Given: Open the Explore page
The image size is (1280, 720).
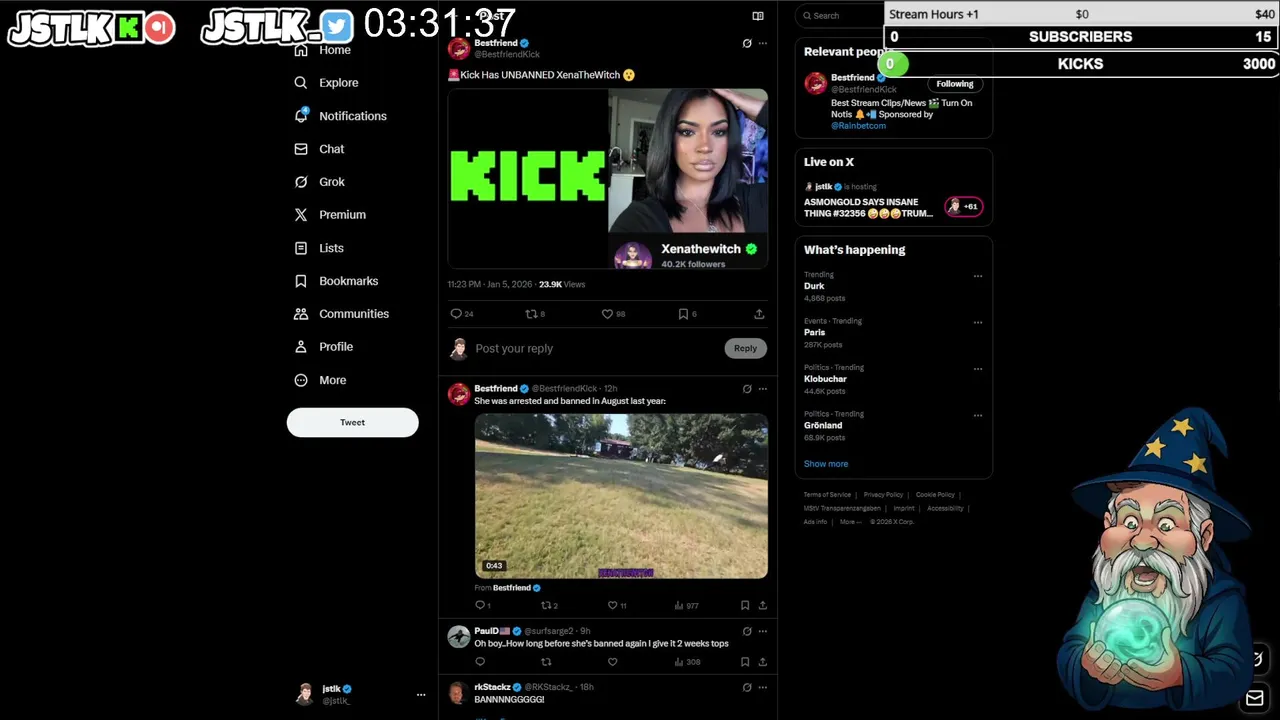Looking at the screenshot, I should coord(338,83).
